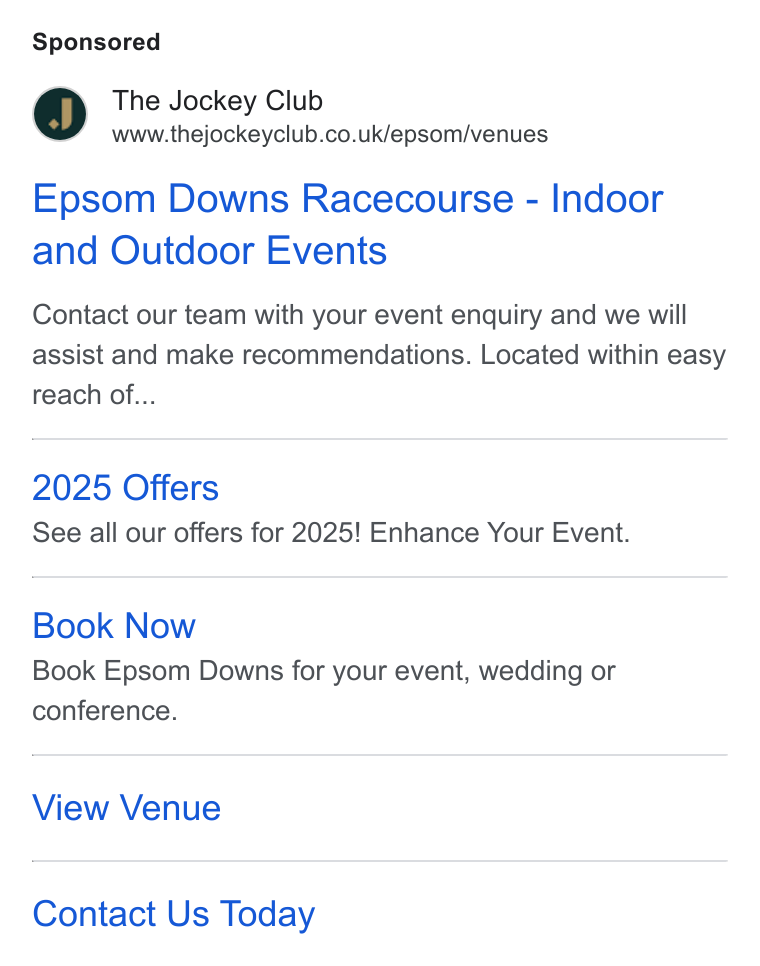Tap the Contact Us Today link
The image size is (760, 966).
[x=173, y=914]
